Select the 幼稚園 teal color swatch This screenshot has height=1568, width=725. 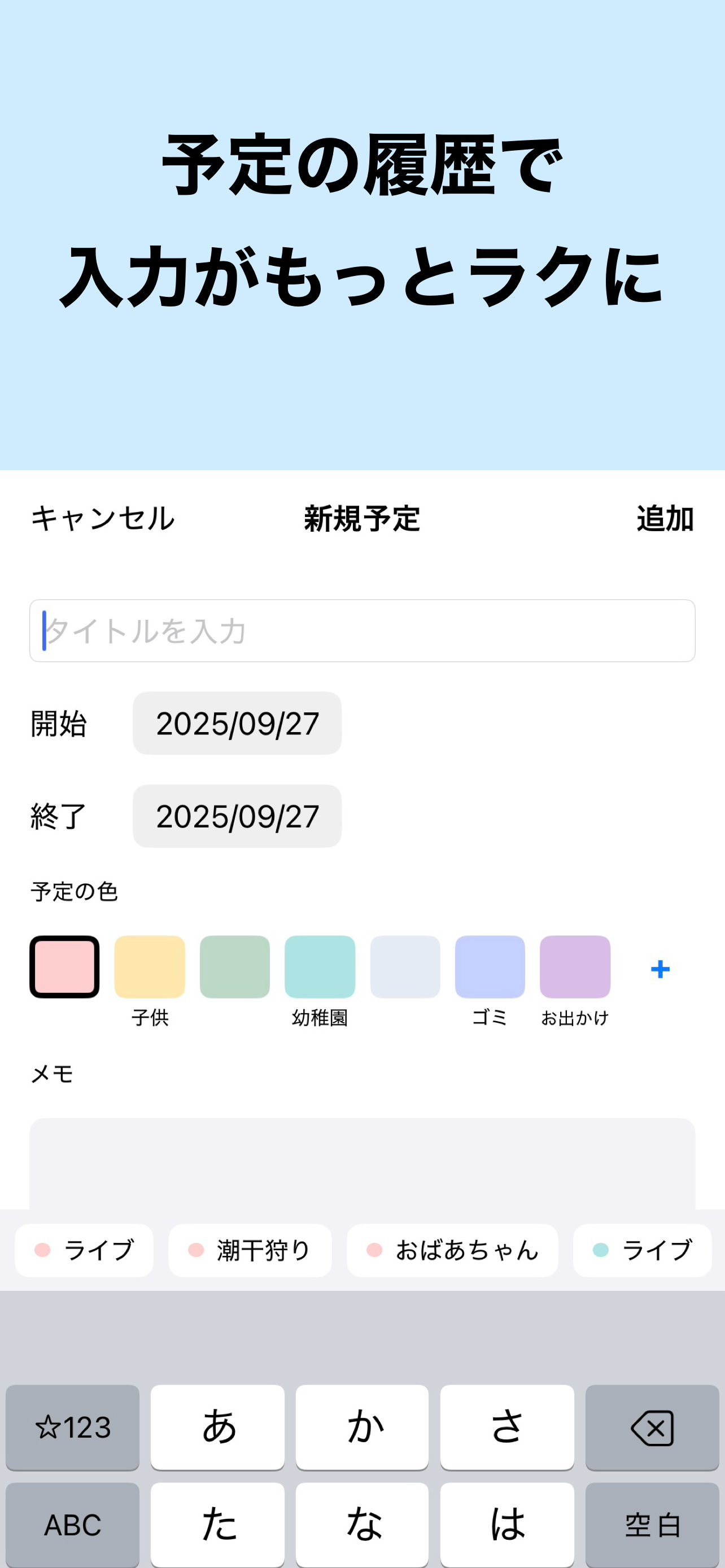click(320, 969)
